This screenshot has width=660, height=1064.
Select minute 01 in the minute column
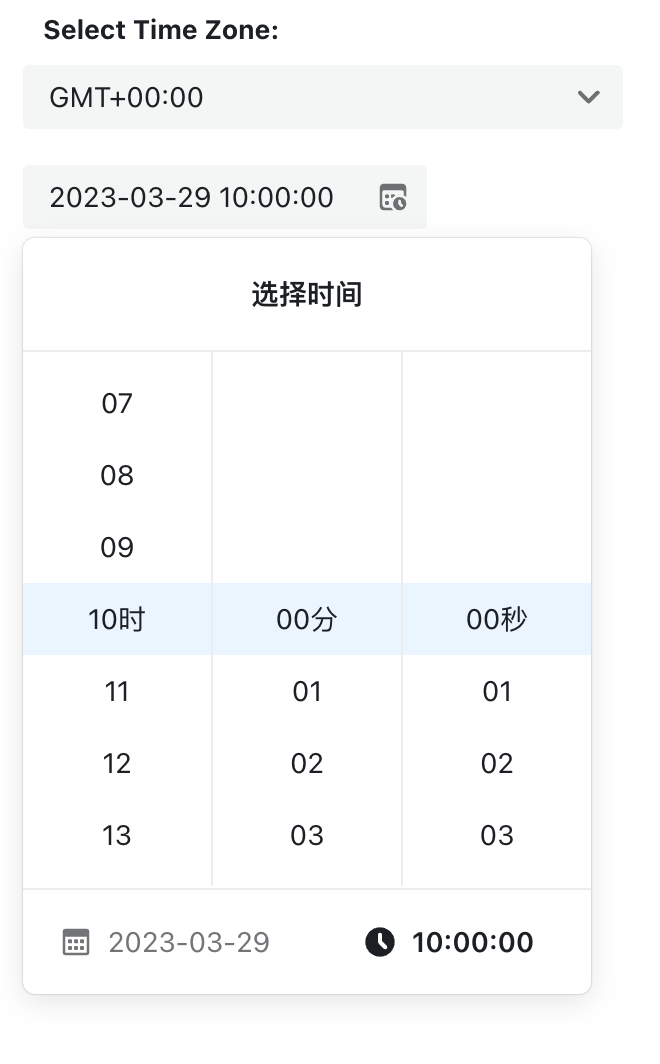click(x=307, y=692)
